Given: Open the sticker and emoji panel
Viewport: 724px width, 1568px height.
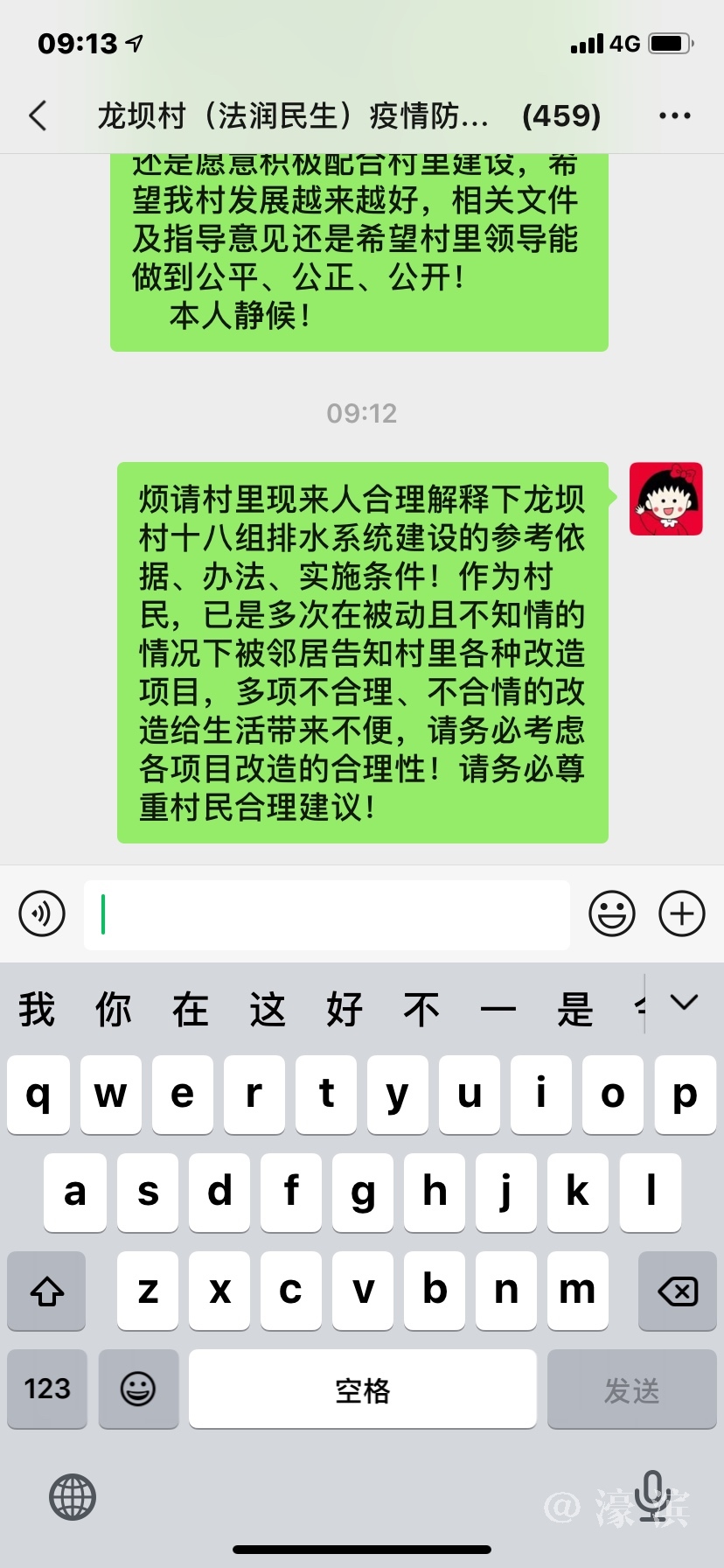Looking at the screenshot, I should pyautogui.click(x=612, y=913).
